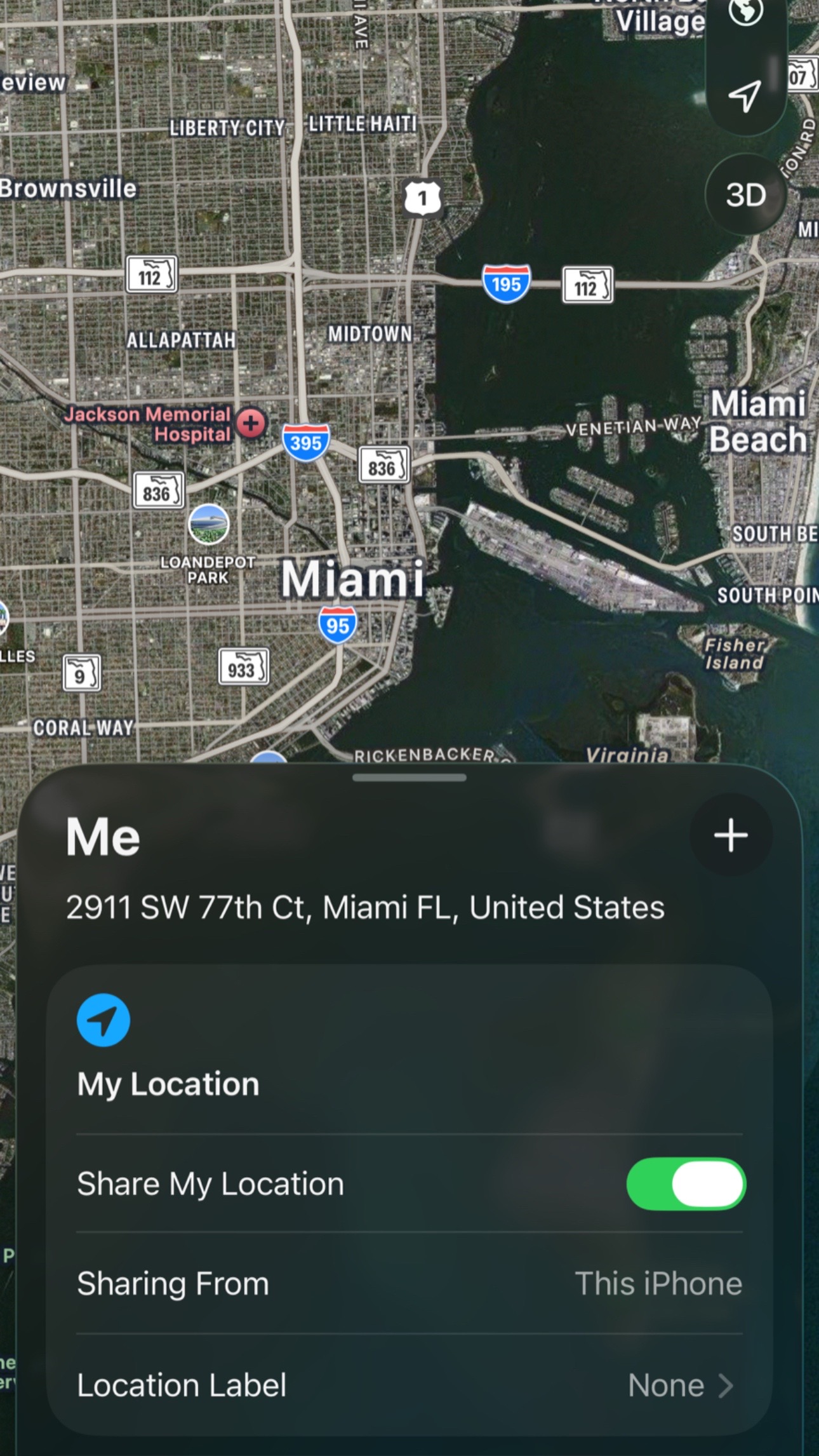The image size is (819, 1456).
Task: Center map on current location arrow
Action: (745, 95)
